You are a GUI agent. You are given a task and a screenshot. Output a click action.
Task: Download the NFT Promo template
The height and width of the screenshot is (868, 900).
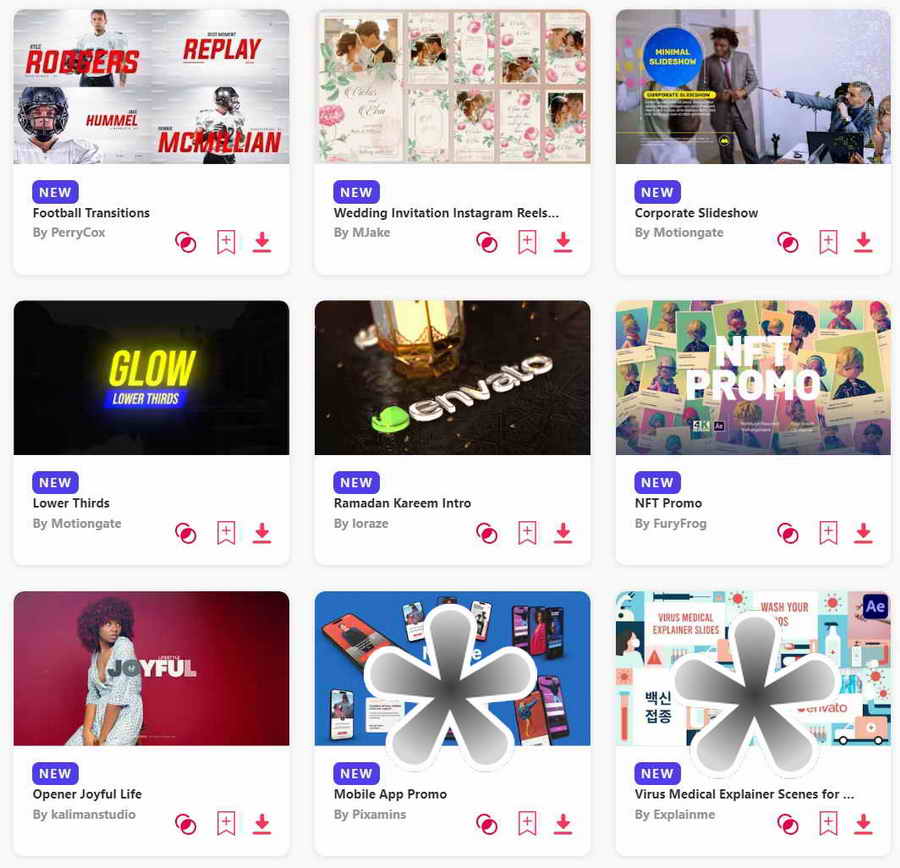click(864, 533)
